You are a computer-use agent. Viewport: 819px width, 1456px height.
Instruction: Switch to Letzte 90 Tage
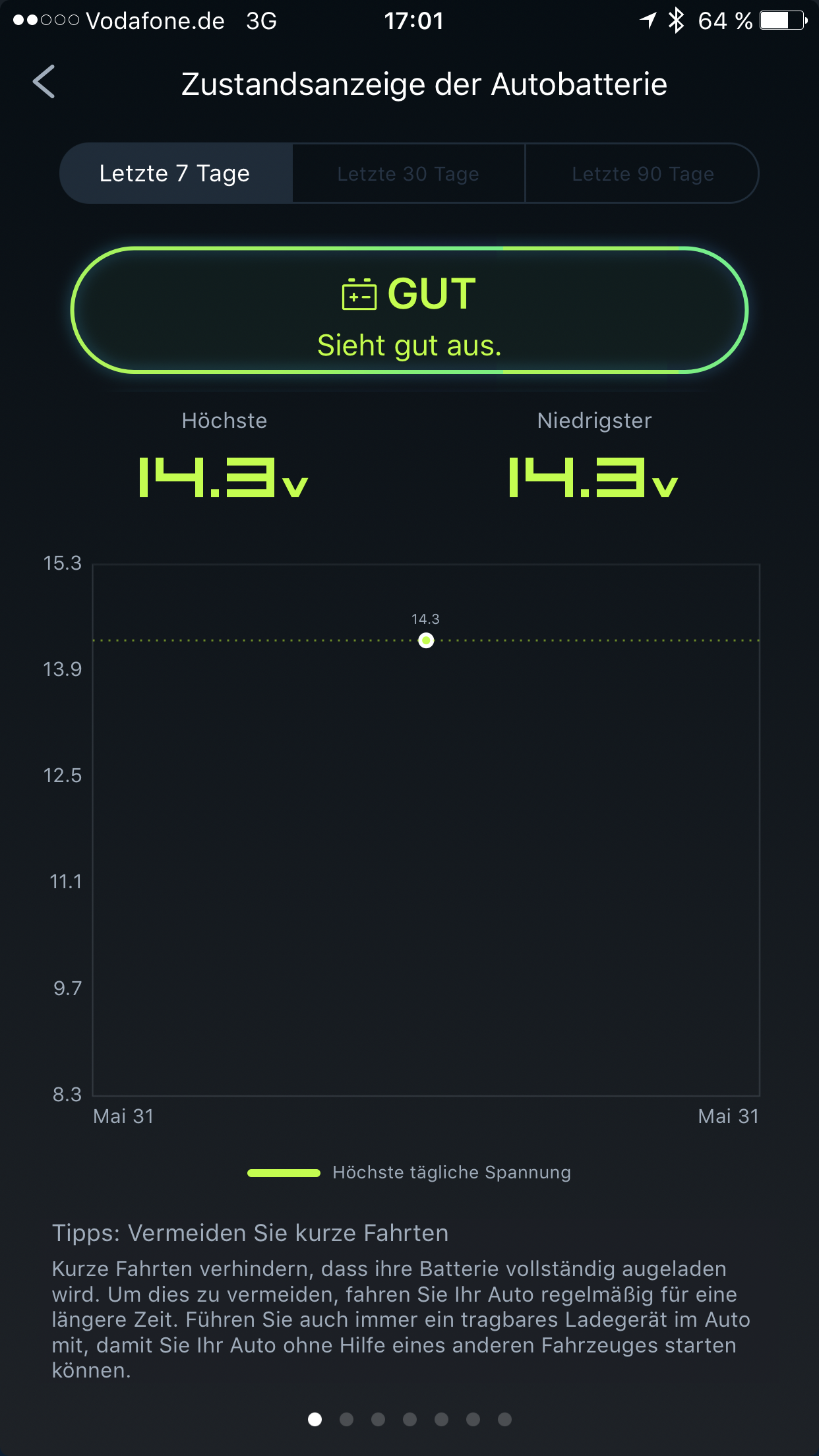coord(642,173)
